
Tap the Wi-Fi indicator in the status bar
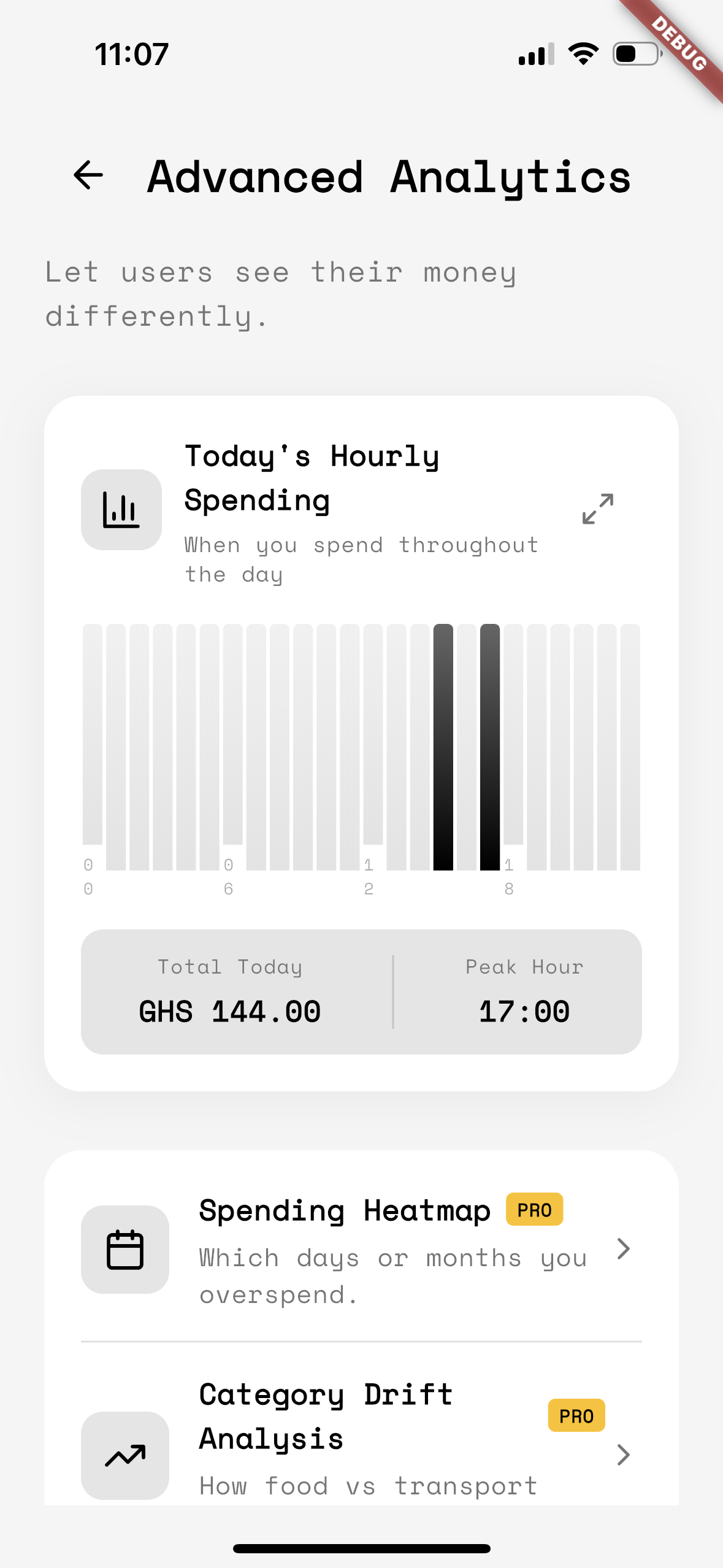(x=581, y=54)
